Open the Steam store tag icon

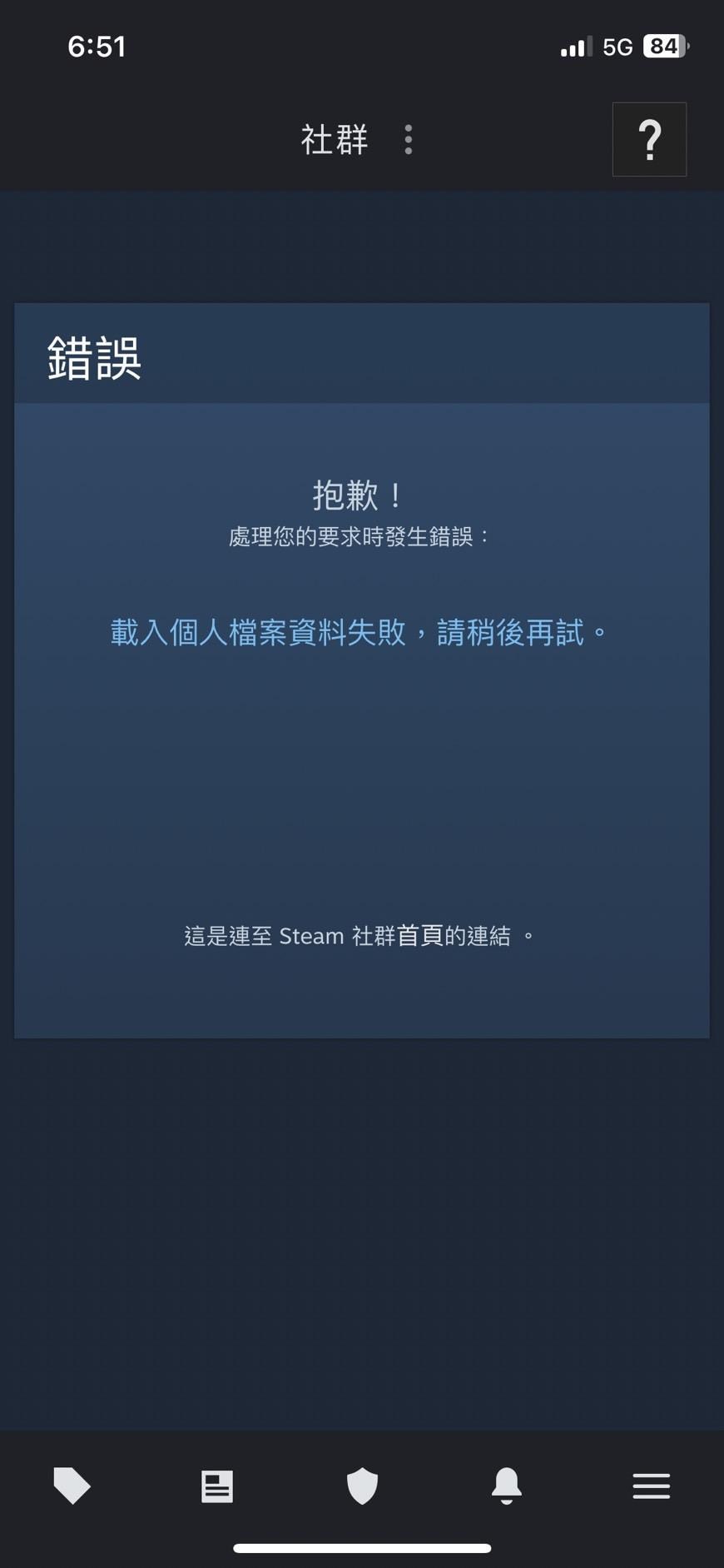[x=72, y=1487]
